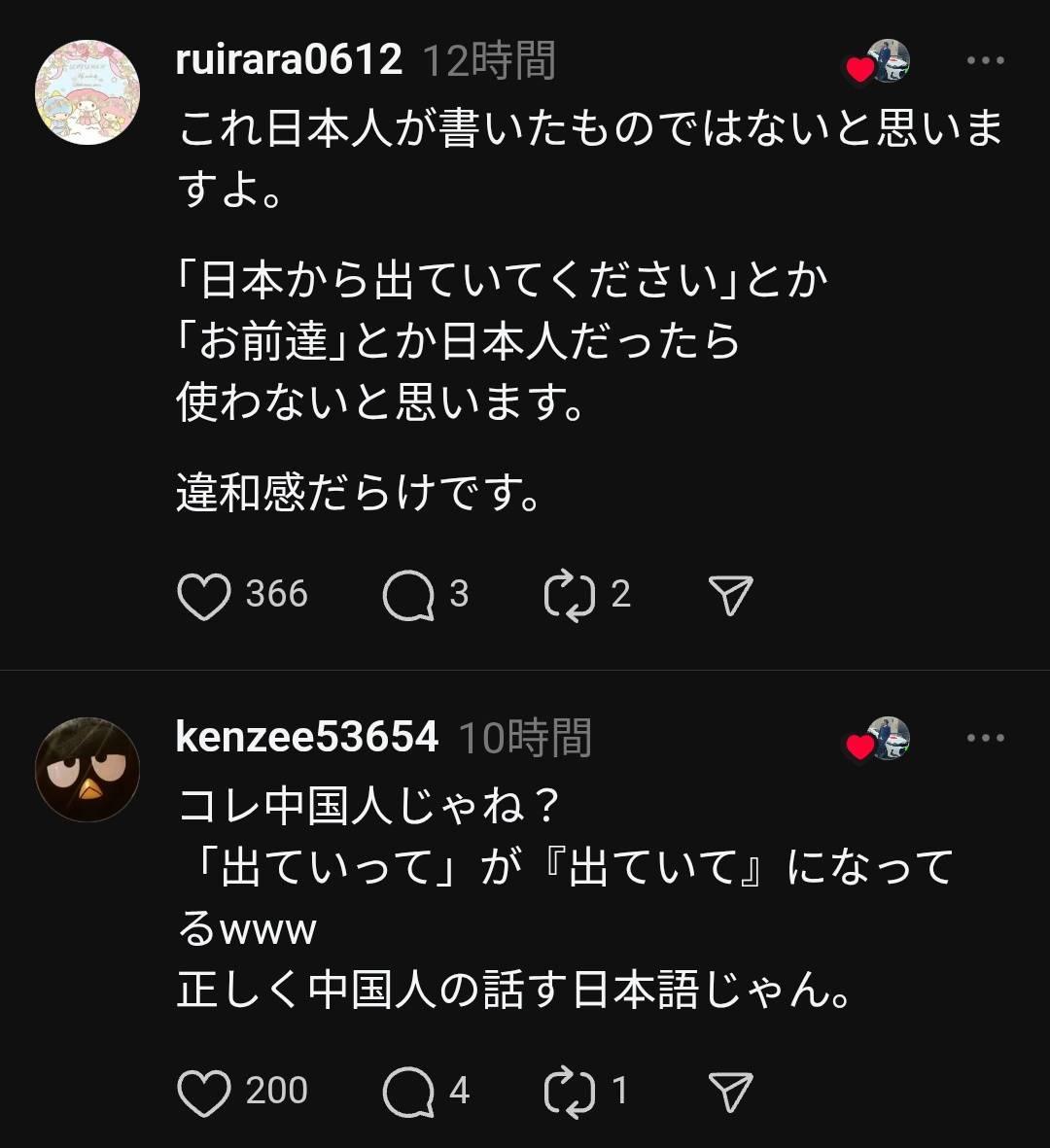Like ruirara0612's comment

(204, 595)
